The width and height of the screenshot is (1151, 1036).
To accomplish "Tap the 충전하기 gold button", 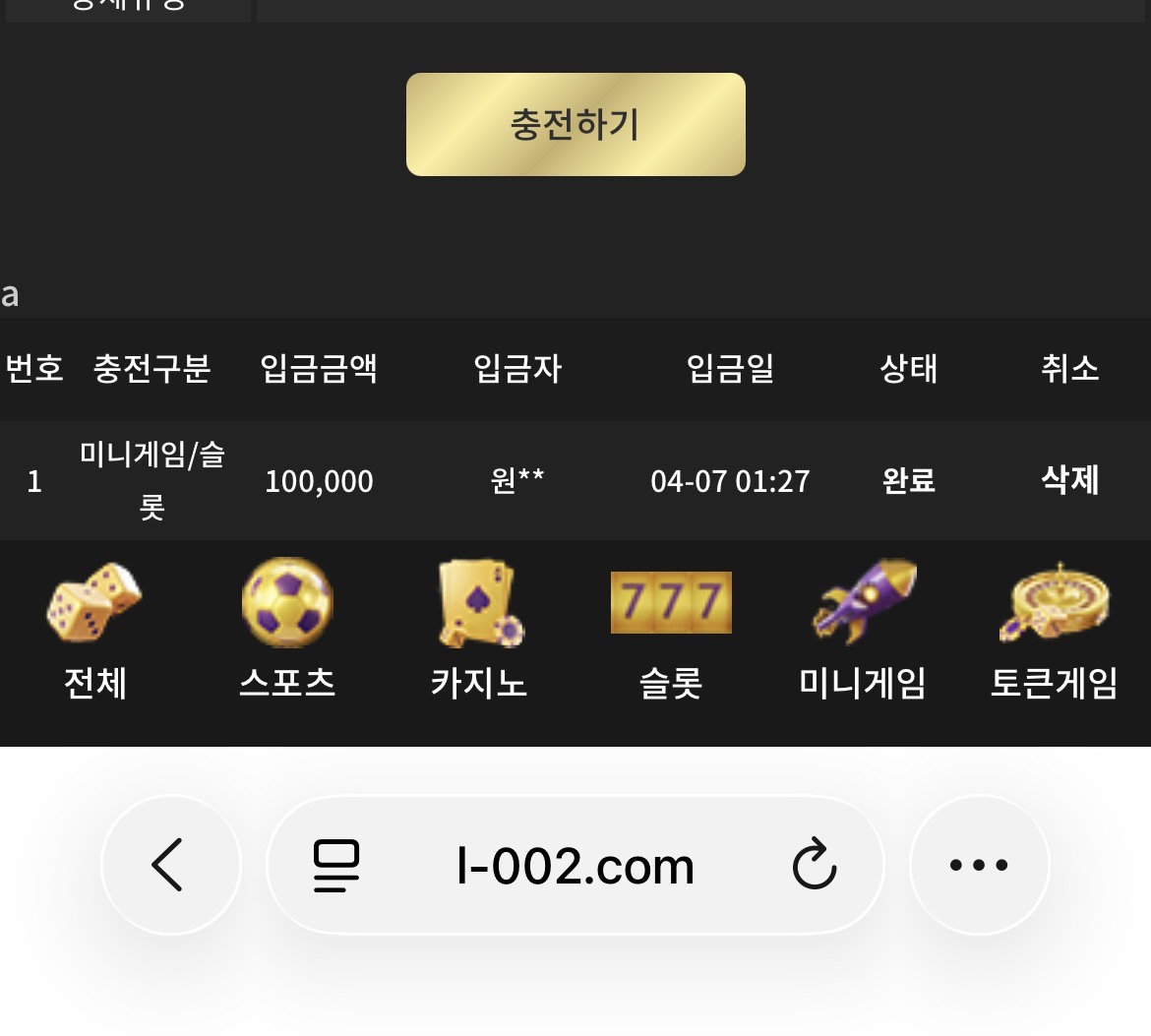I will coord(575,125).
